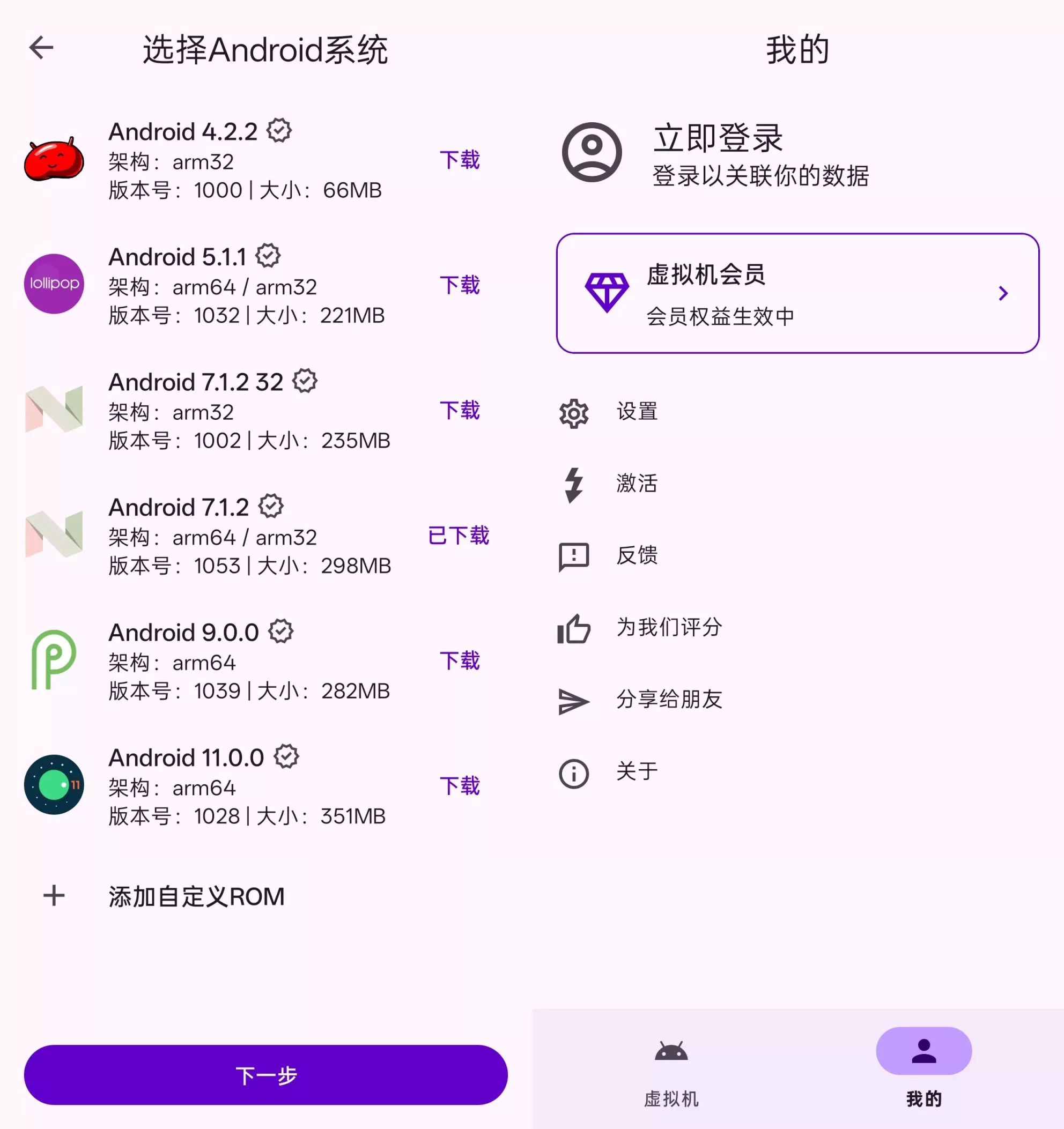Click 已下载 on the Android 7.1.2 entry

click(459, 536)
